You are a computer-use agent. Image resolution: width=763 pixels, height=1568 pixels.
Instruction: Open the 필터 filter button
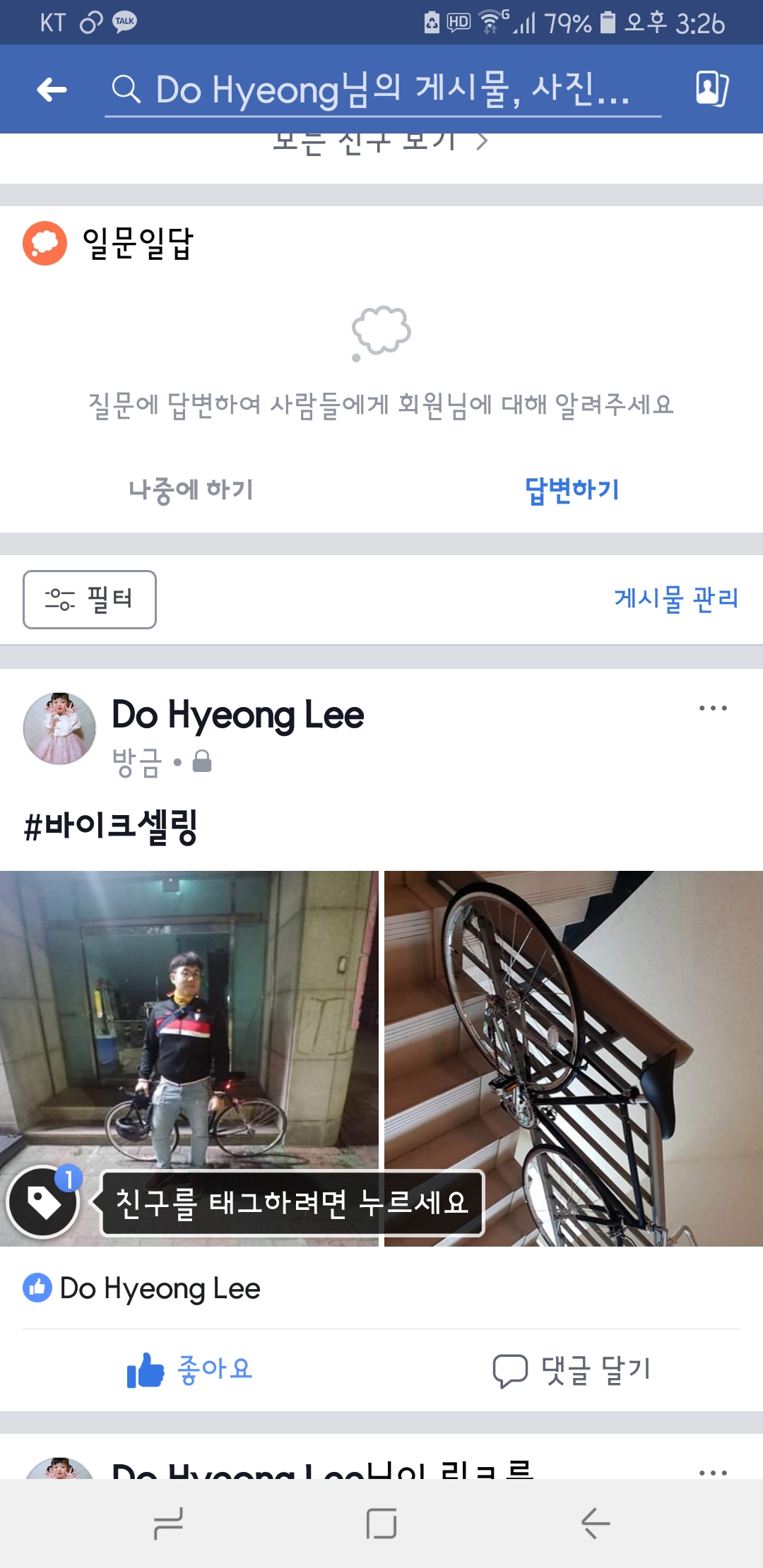pos(90,599)
